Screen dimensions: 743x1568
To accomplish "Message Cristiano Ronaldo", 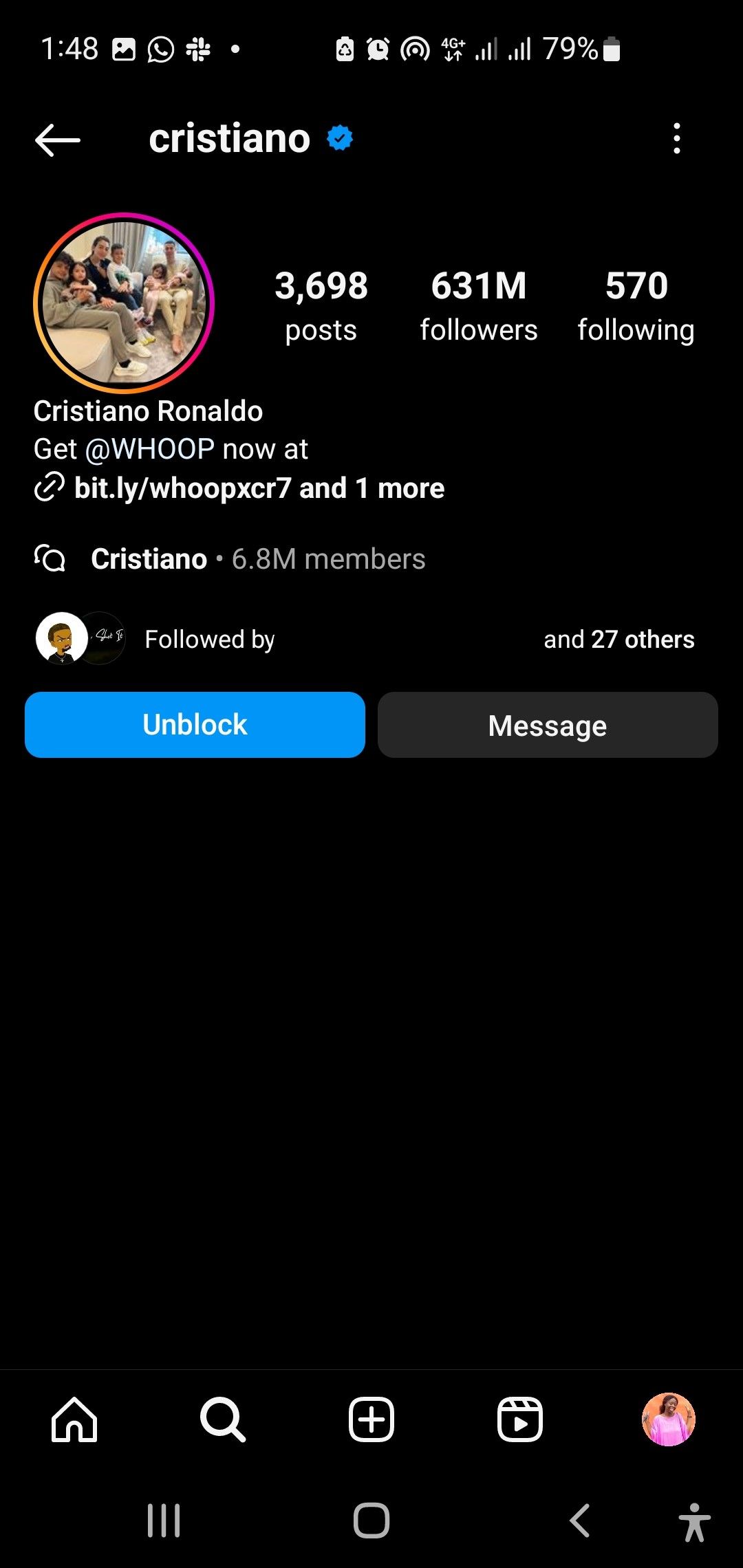I will tap(548, 725).
